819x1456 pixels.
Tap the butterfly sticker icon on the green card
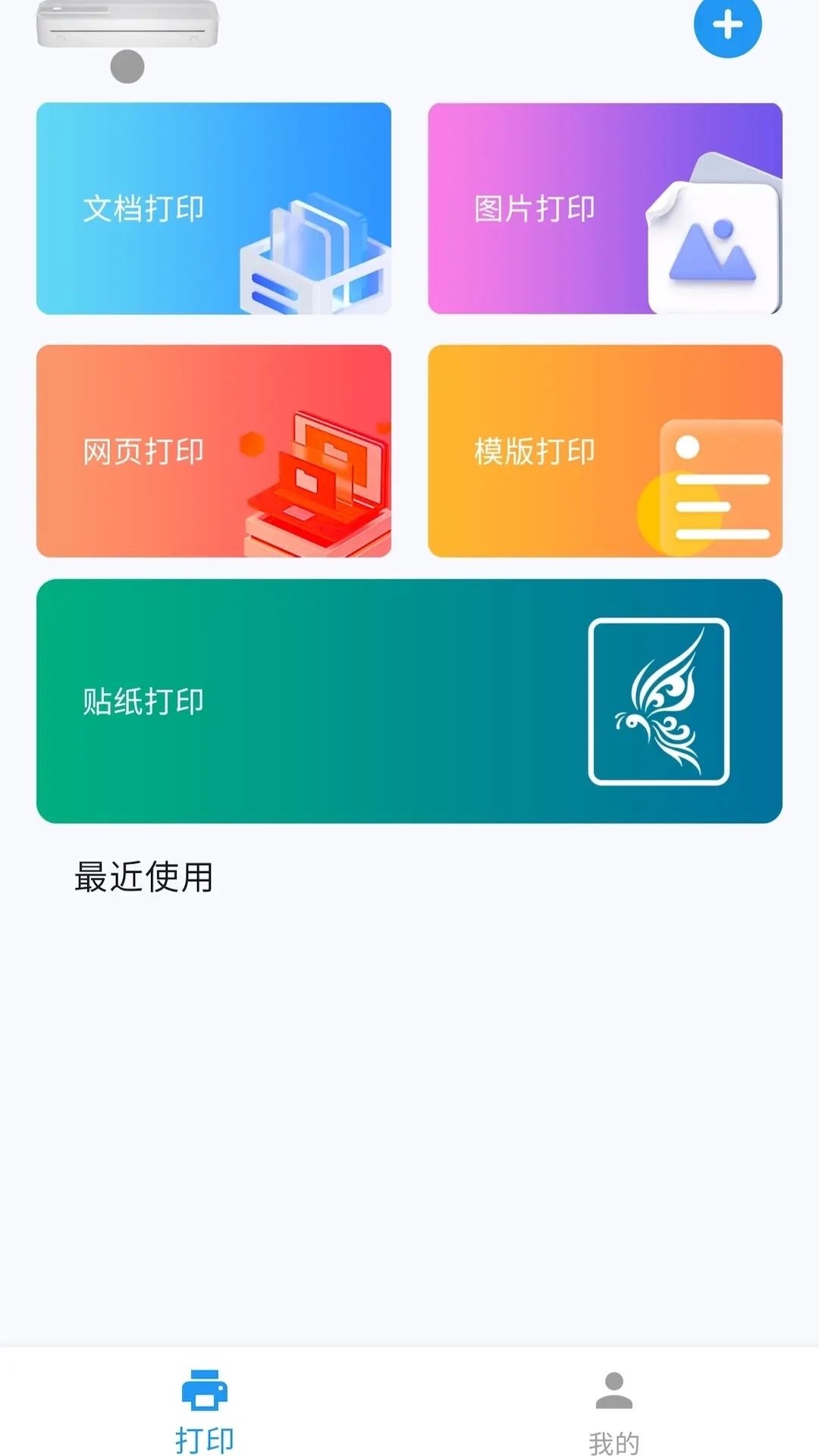[x=660, y=701]
